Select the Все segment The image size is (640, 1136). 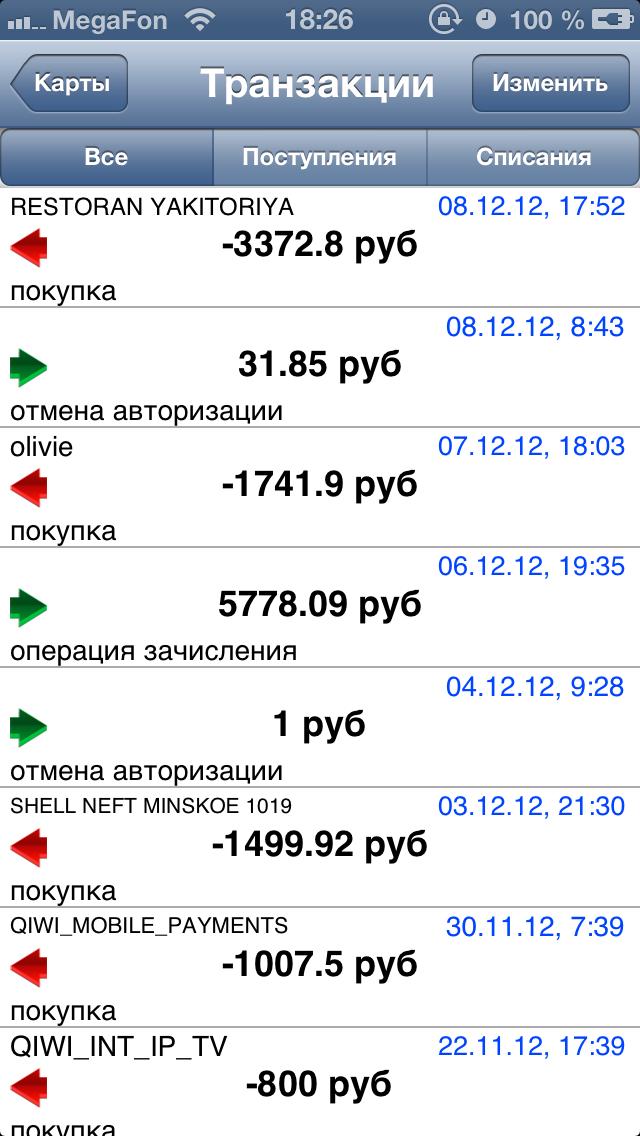[x=107, y=157]
